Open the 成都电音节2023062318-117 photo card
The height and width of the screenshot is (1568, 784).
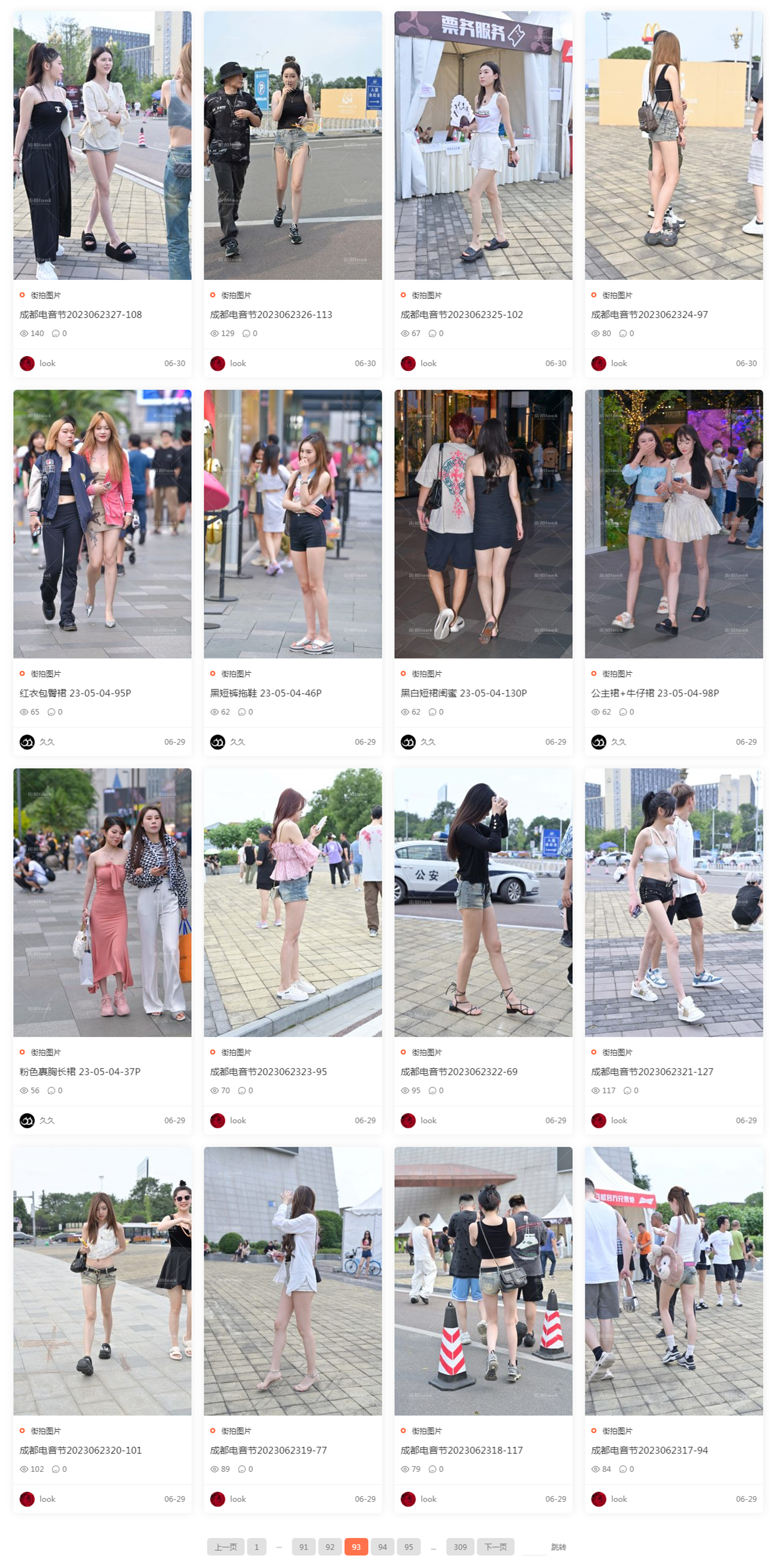[x=483, y=1281]
